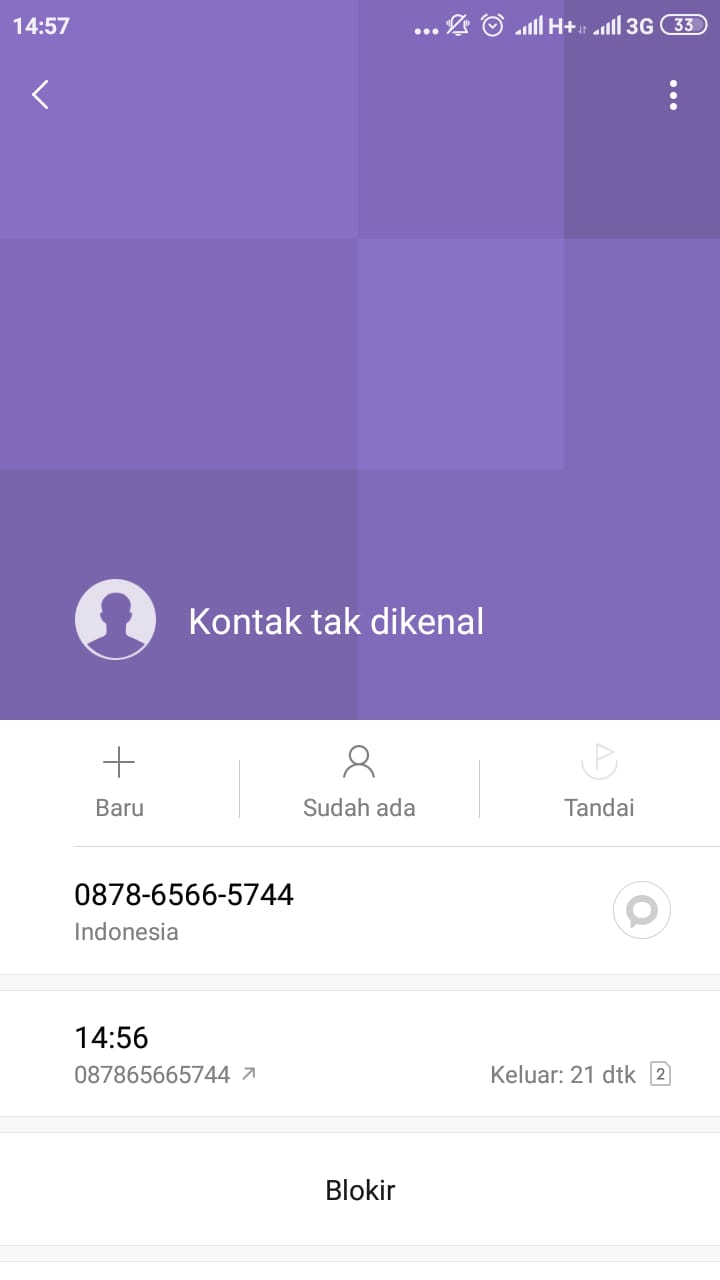Select the Sudah ada person icon
This screenshot has width=720, height=1280.
point(359,761)
